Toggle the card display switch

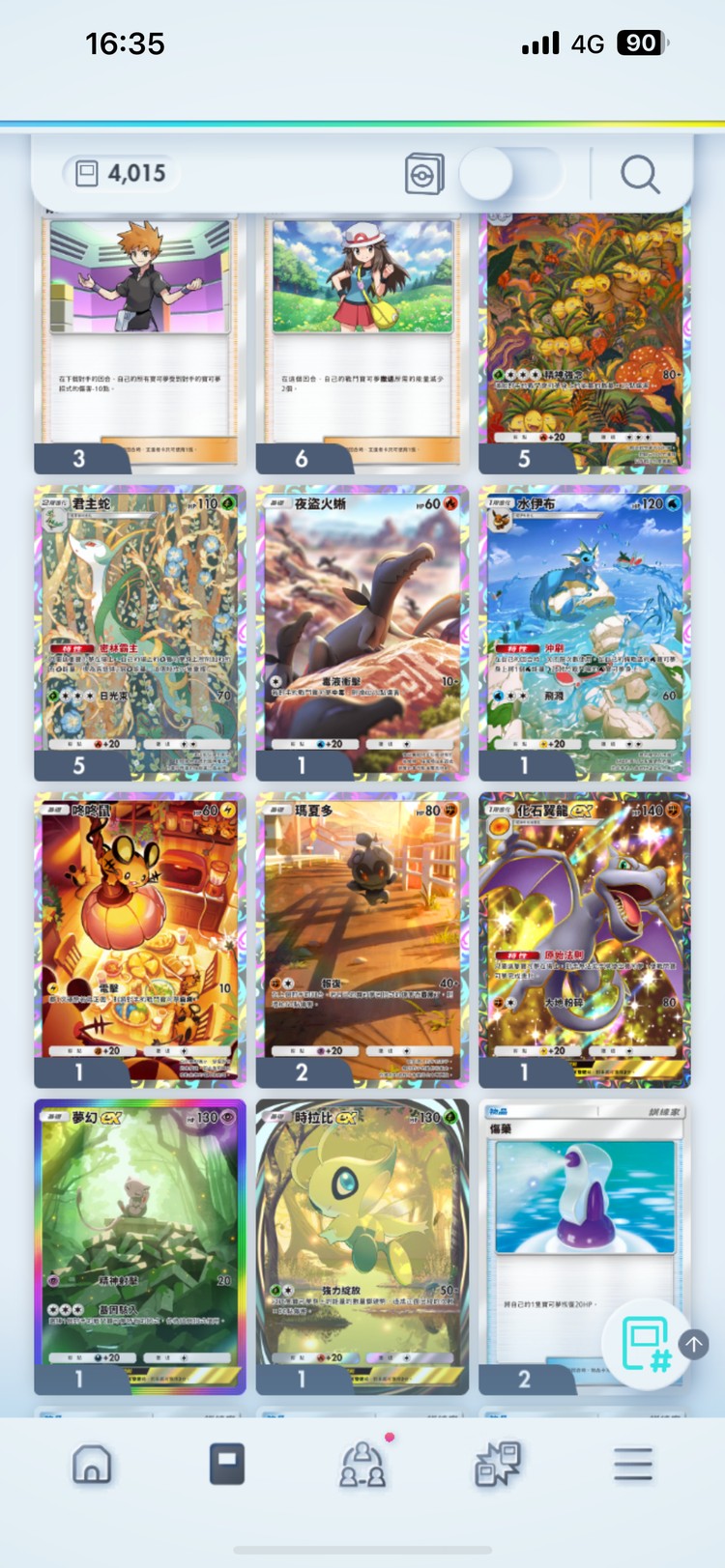pos(509,175)
